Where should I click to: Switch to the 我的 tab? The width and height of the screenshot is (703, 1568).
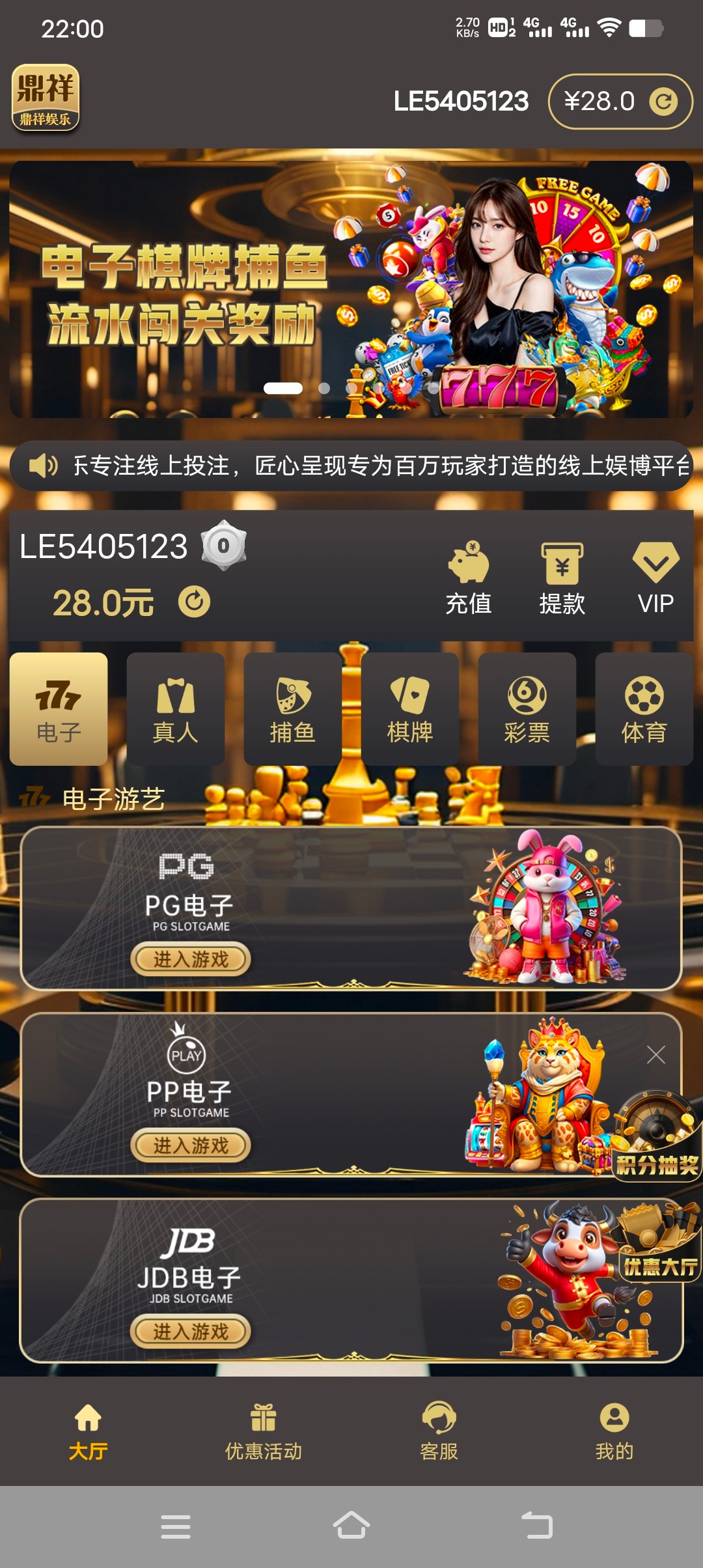click(614, 1431)
